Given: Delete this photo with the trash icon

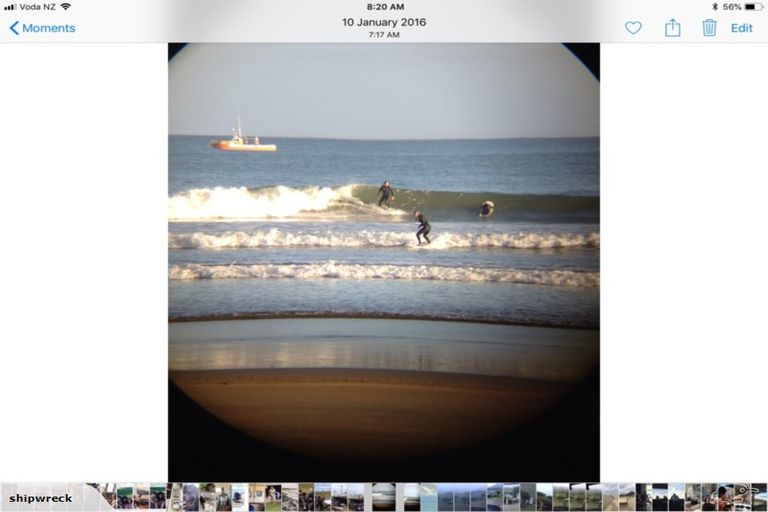Looking at the screenshot, I should [x=709, y=28].
